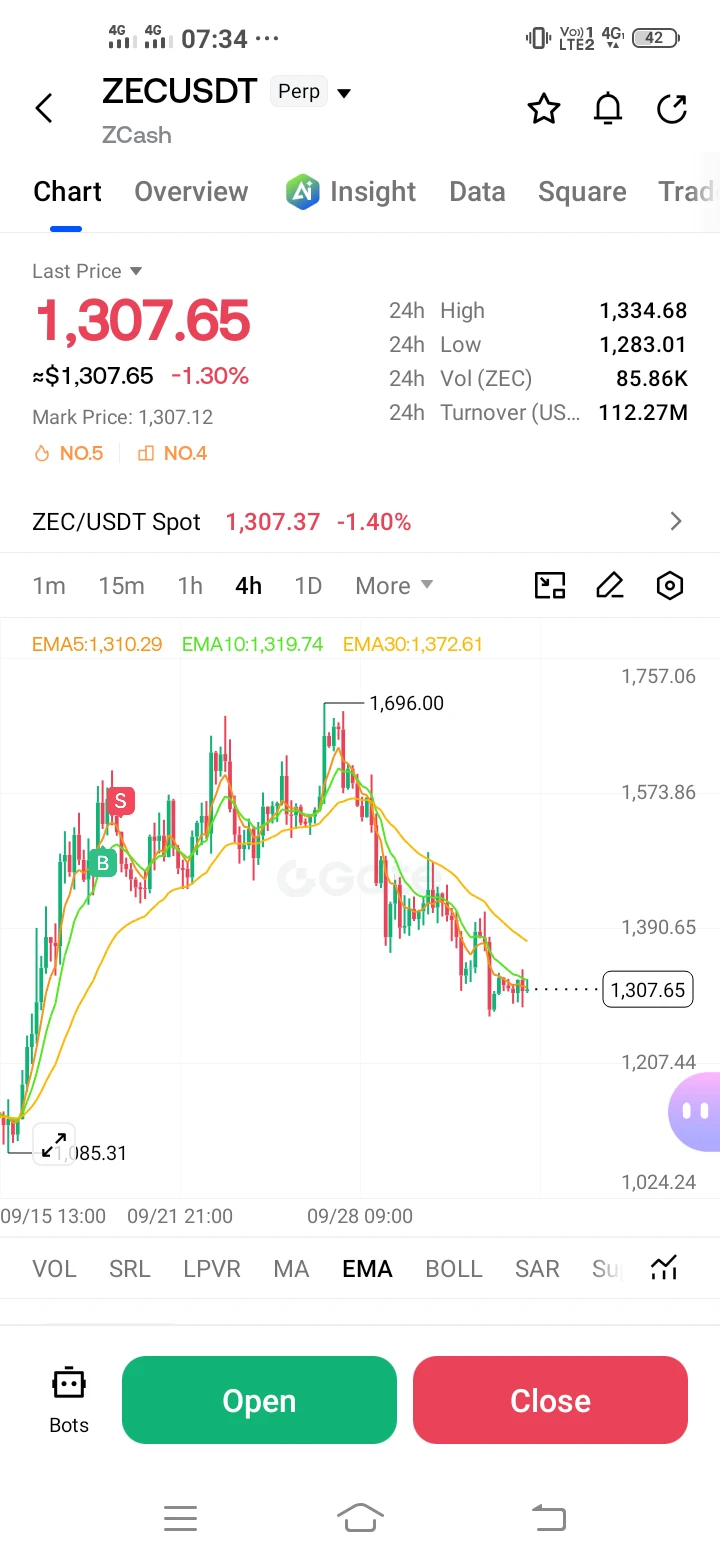Open the Square tab
This screenshot has height=1560, width=720.
pyautogui.click(x=582, y=191)
